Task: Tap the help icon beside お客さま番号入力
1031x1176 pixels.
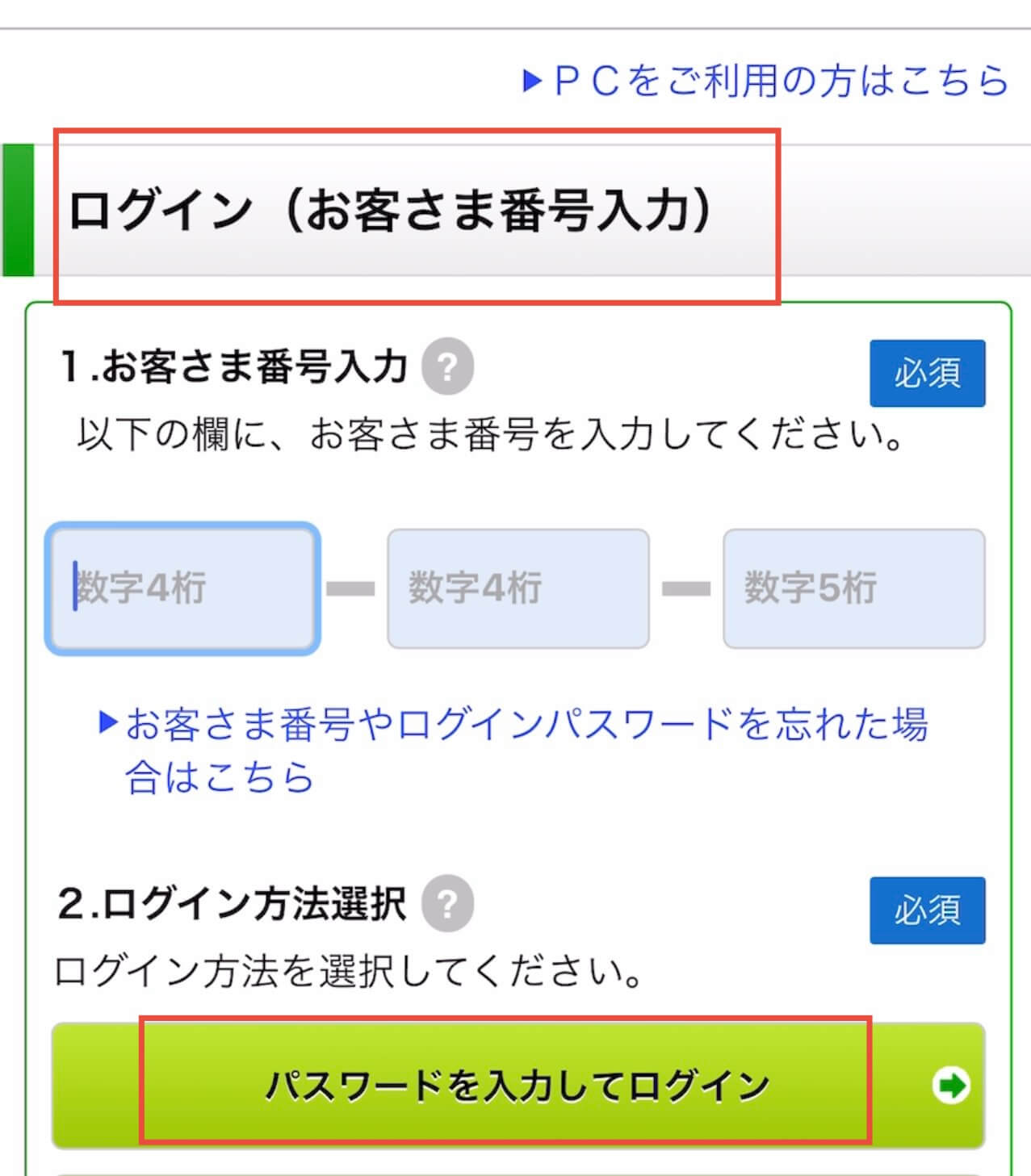Action: pyautogui.click(x=448, y=367)
